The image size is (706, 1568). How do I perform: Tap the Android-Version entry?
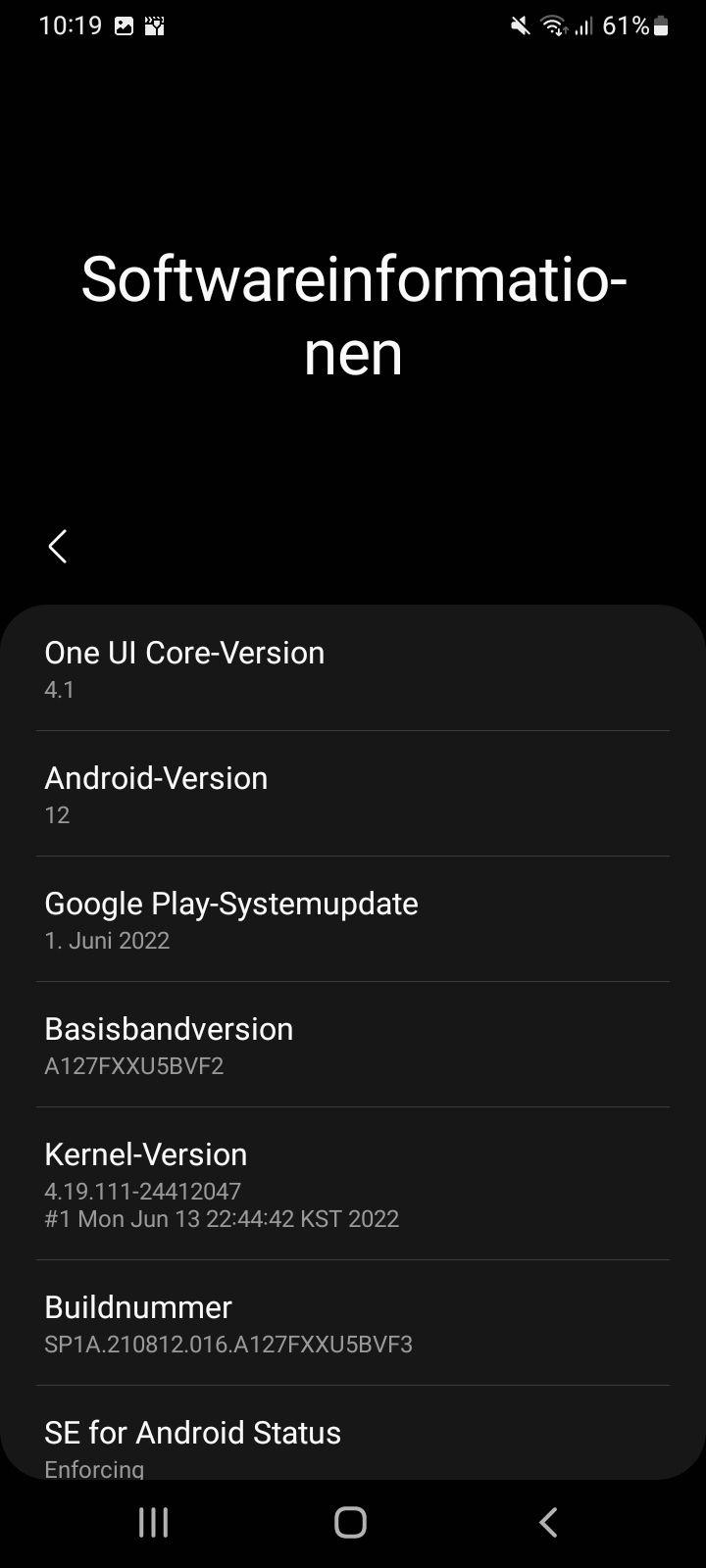[353, 794]
